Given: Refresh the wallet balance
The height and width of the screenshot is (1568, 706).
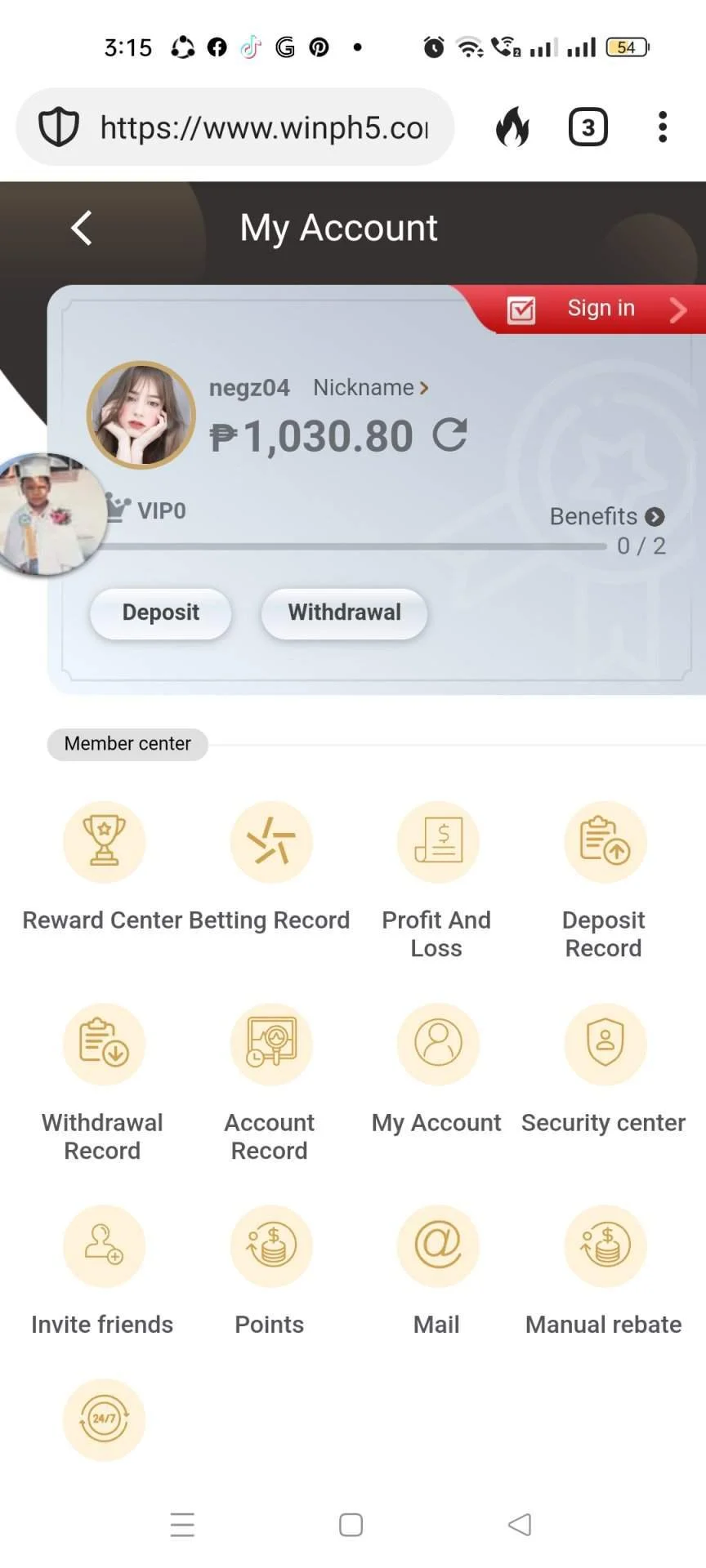Looking at the screenshot, I should click(450, 435).
